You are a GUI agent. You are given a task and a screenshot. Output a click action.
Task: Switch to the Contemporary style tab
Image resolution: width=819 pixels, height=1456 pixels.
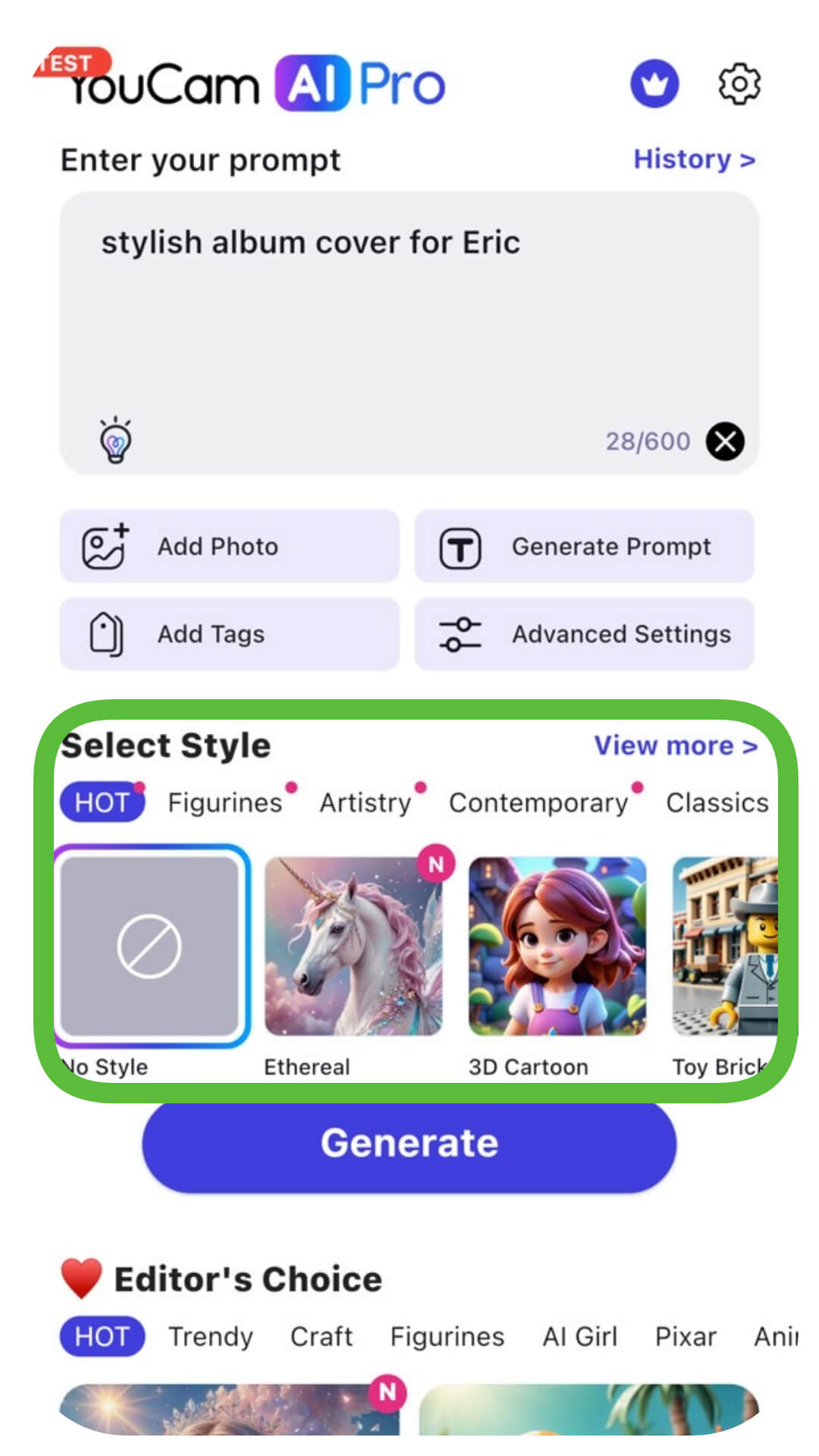tap(538, 802)
